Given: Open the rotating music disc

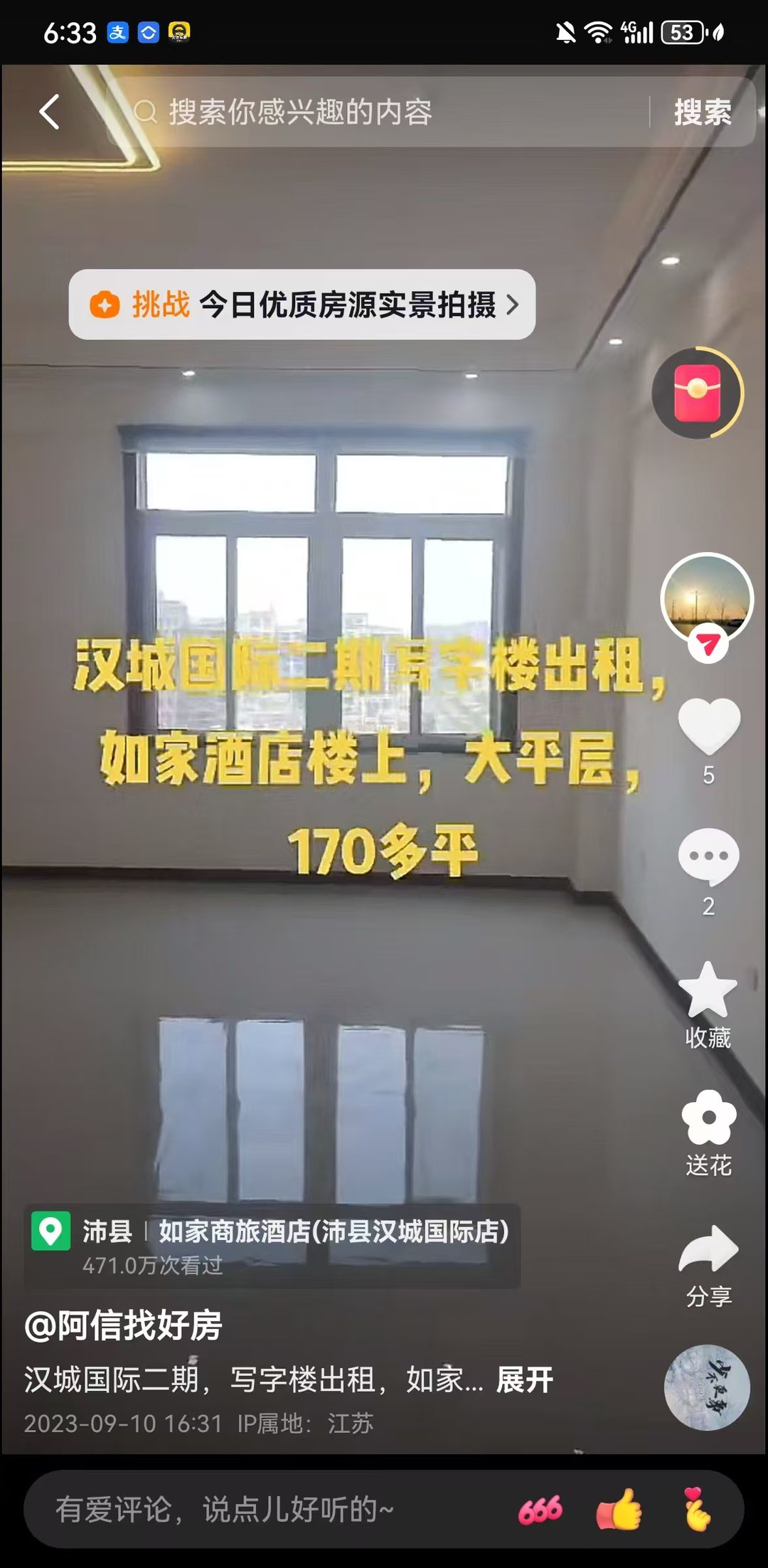Looking at the screenshot, I should [707, 1387].
